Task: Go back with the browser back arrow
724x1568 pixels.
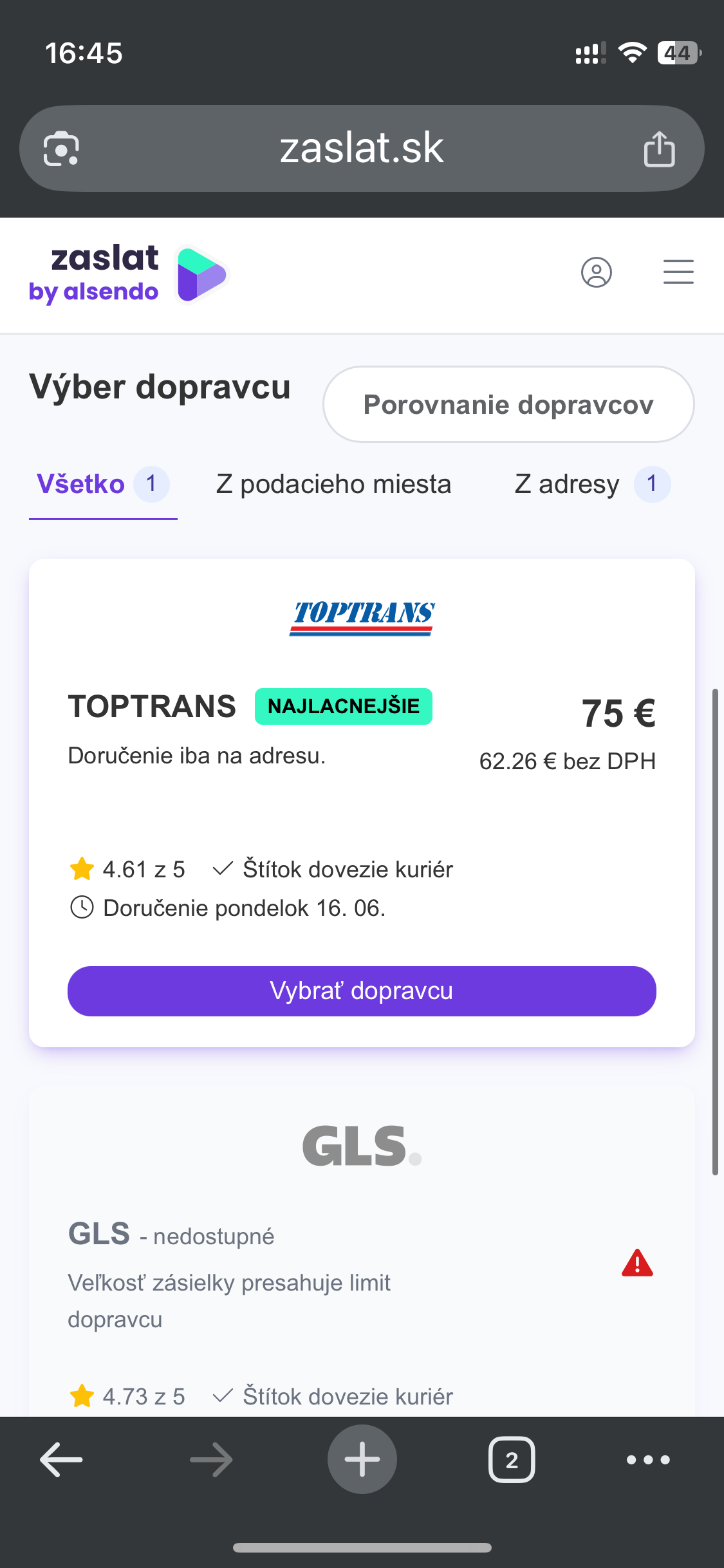Action: tap(62, 1459)
